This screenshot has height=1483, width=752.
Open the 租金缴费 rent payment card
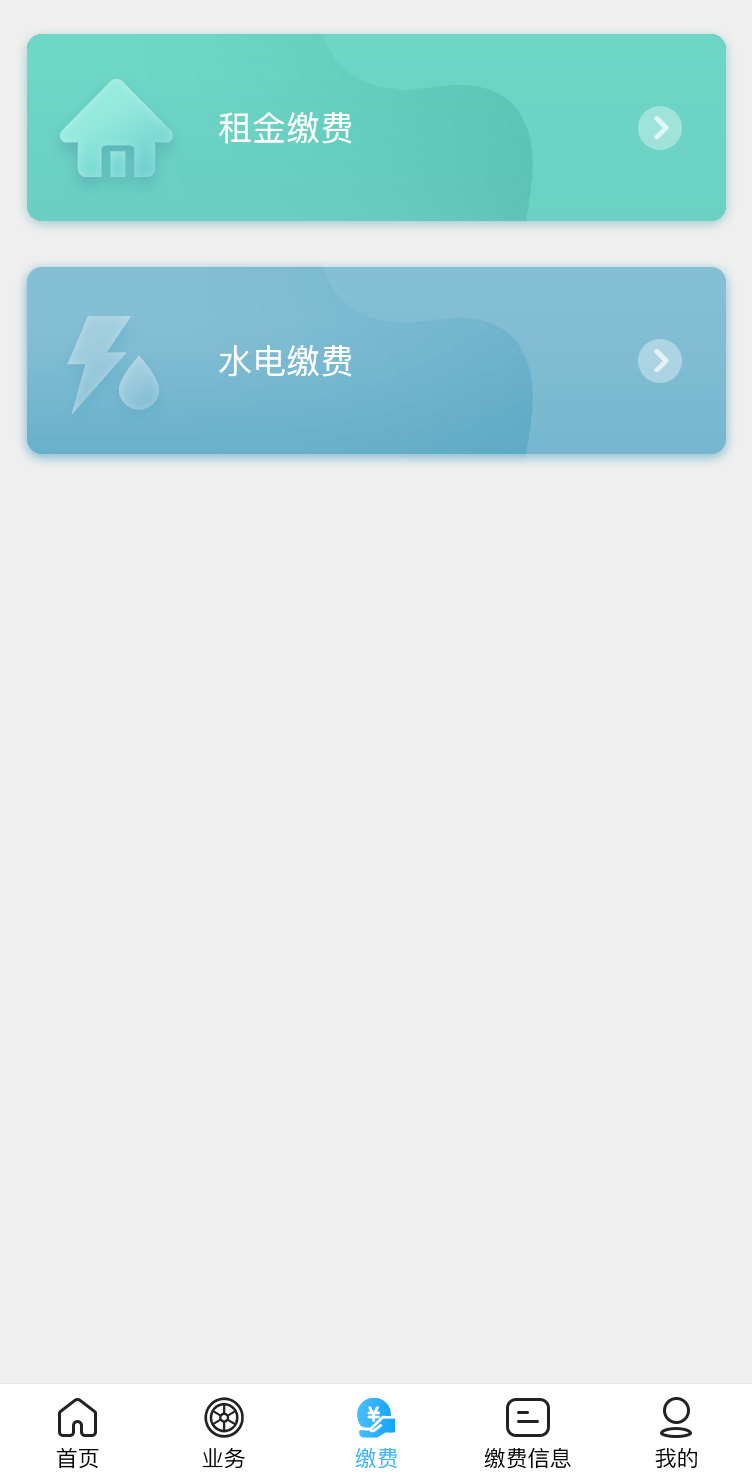tap(376, 128)
